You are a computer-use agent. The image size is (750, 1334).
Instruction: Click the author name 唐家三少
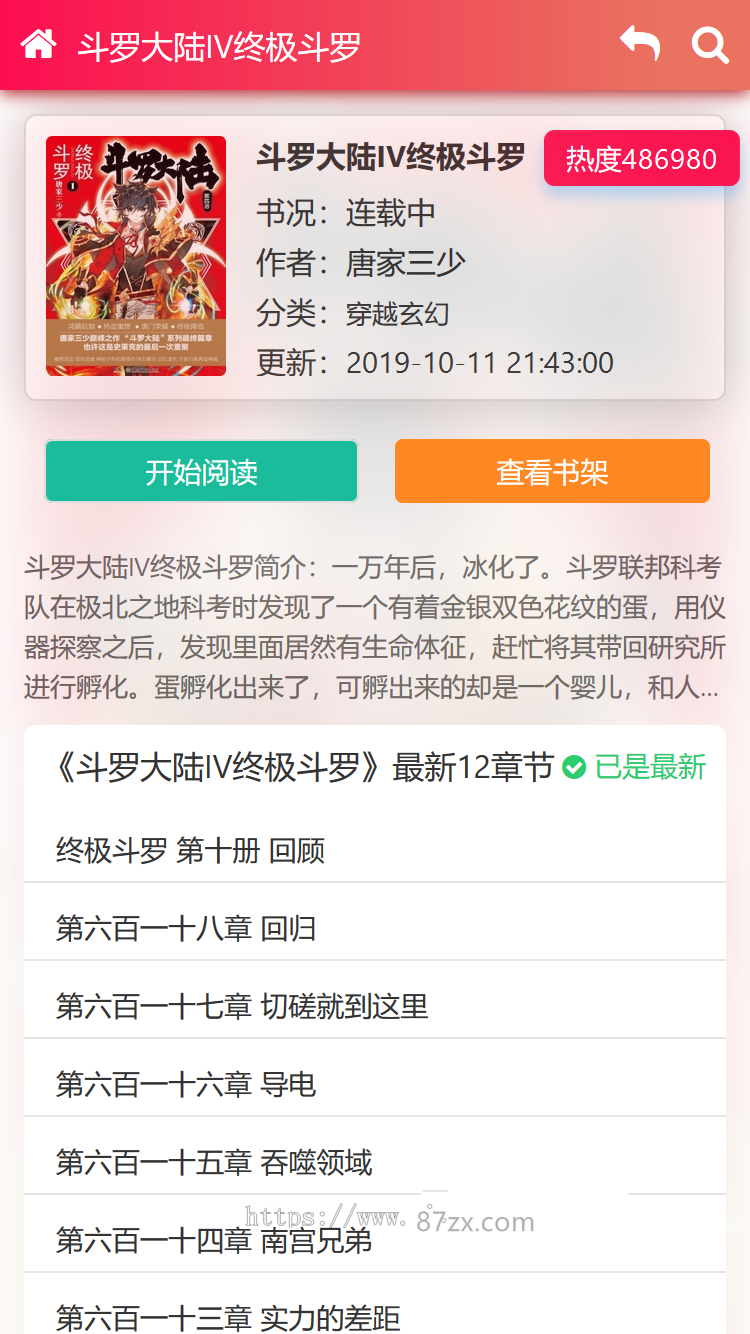click(404, 262)
